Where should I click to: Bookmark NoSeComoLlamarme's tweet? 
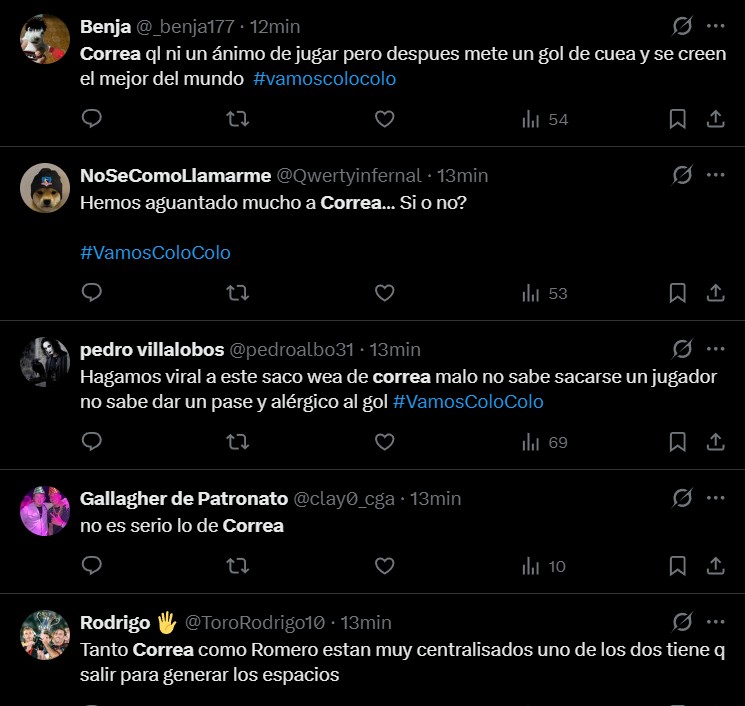point(677,293)
